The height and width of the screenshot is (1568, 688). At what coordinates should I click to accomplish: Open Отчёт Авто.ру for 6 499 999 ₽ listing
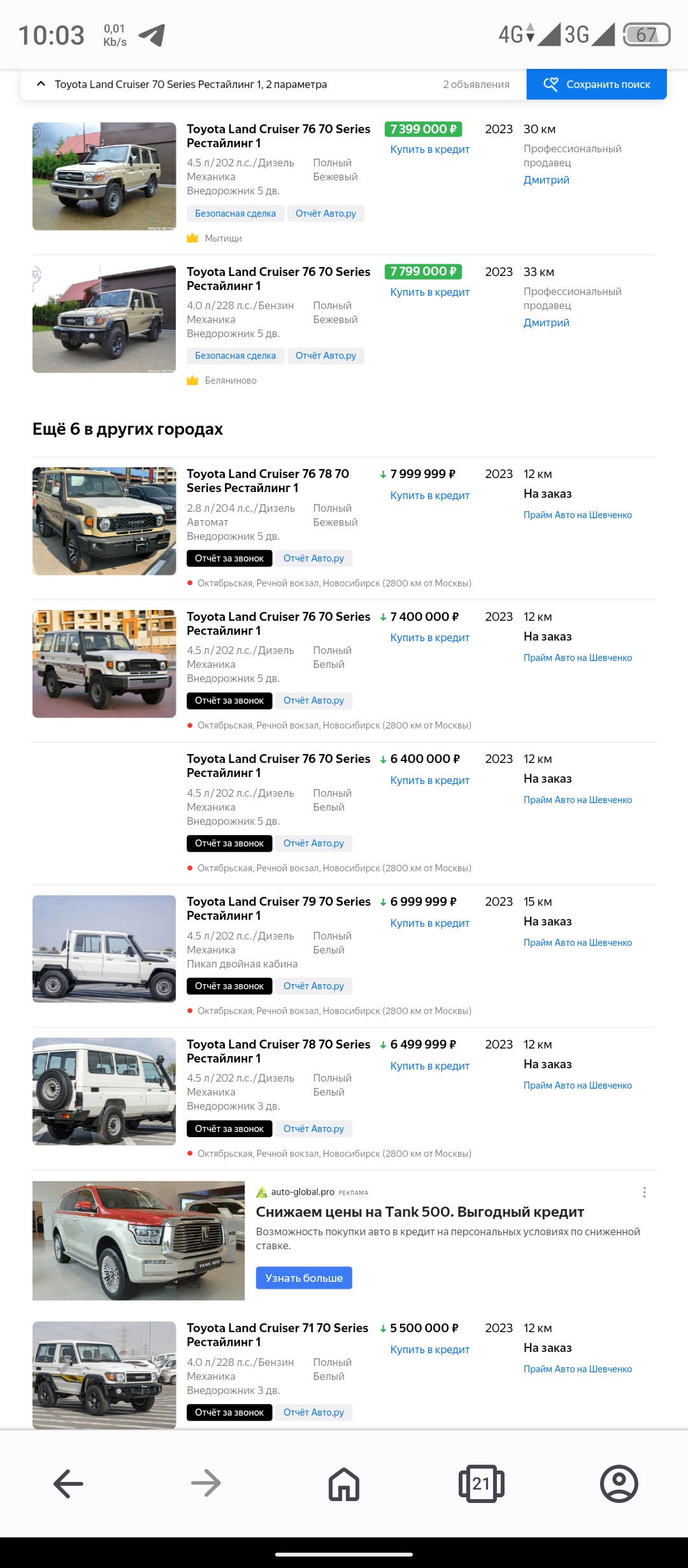[313, 1129]
